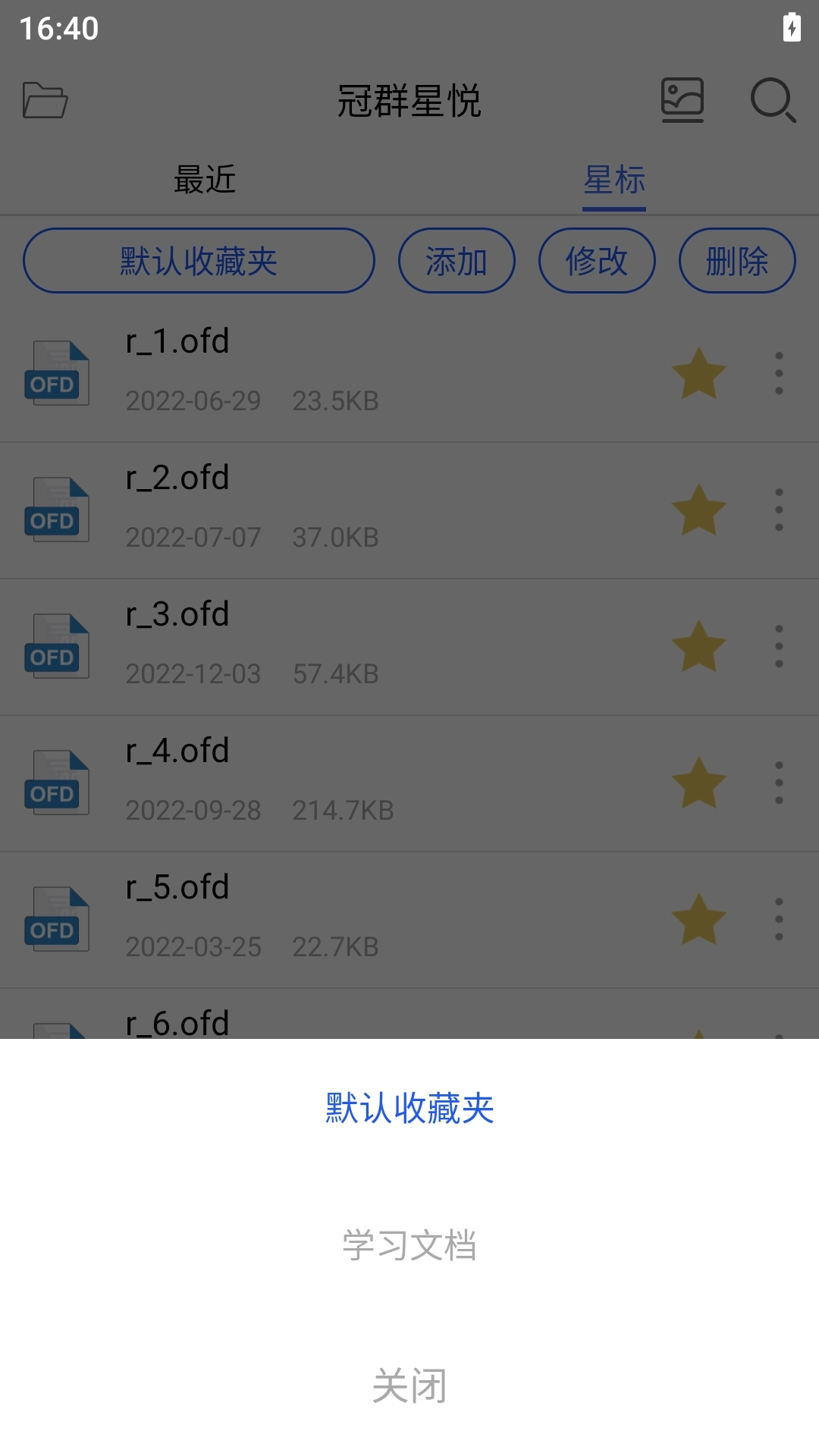
Task: Select 学习文档 in the folder list
Action: pyautogui.click(x=409, y=1241)
